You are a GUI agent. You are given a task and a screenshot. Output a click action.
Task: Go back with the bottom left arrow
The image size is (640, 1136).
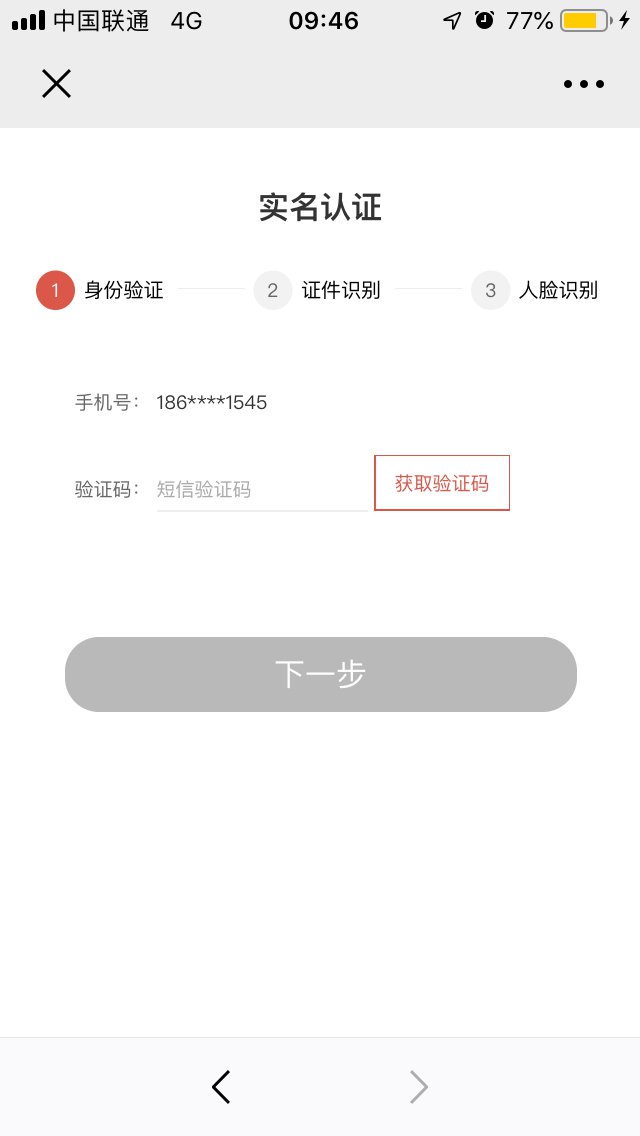pyautogui.click(x=222, y=1087)
